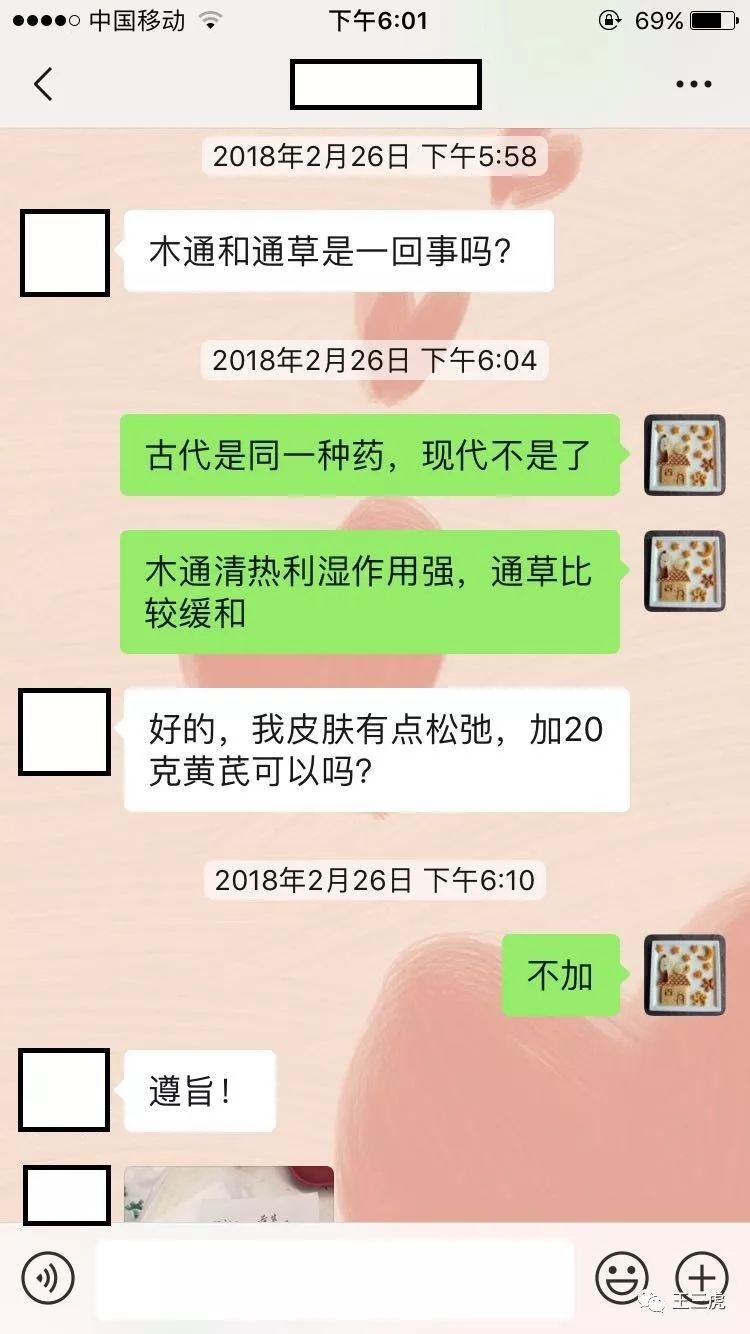Open the plus attachment menu

click(x=701, y=1277)
